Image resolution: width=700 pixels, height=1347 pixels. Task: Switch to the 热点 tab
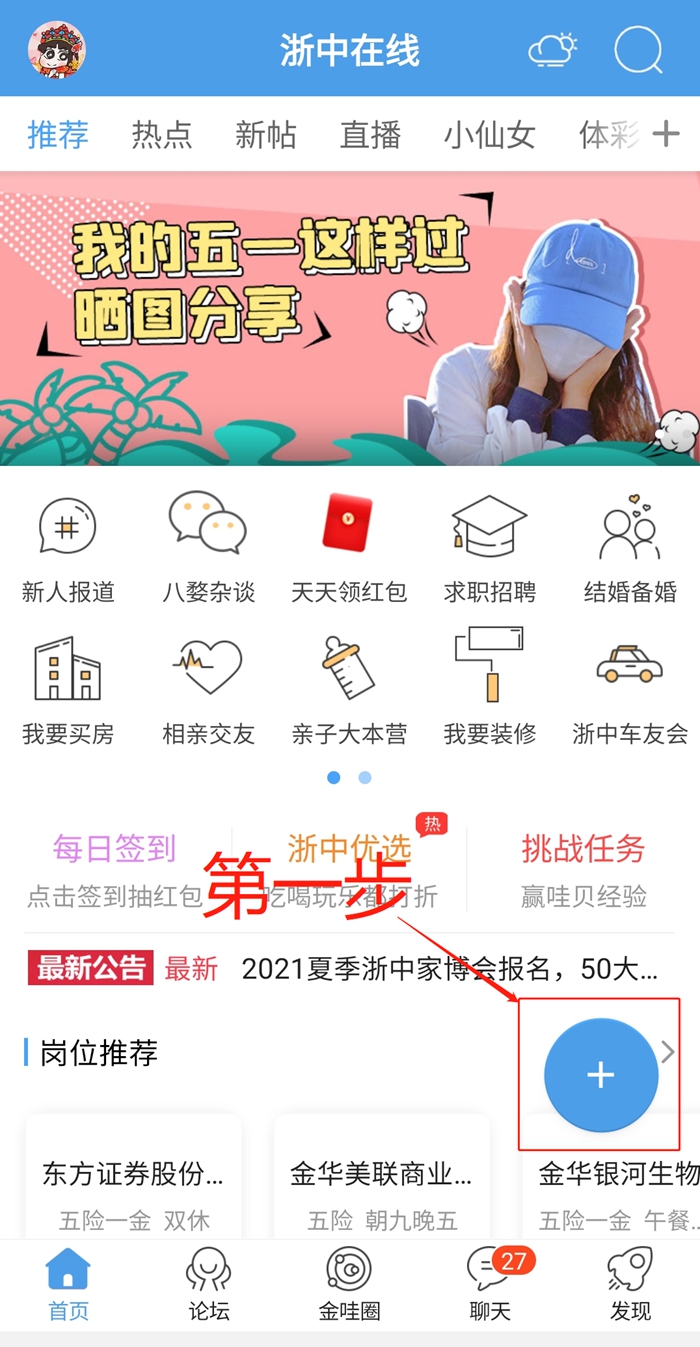[x=162, y=135]
